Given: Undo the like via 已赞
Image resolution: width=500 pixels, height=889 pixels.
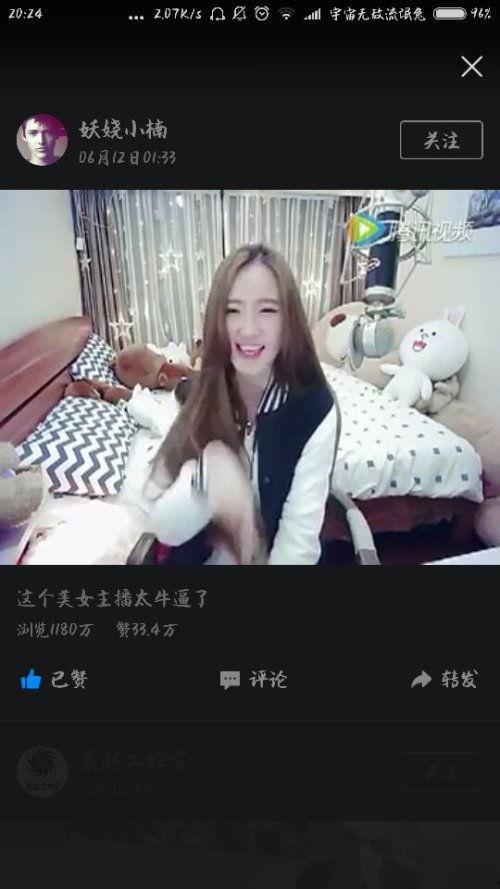Looking at the screenshot, I should pos(54,679).
